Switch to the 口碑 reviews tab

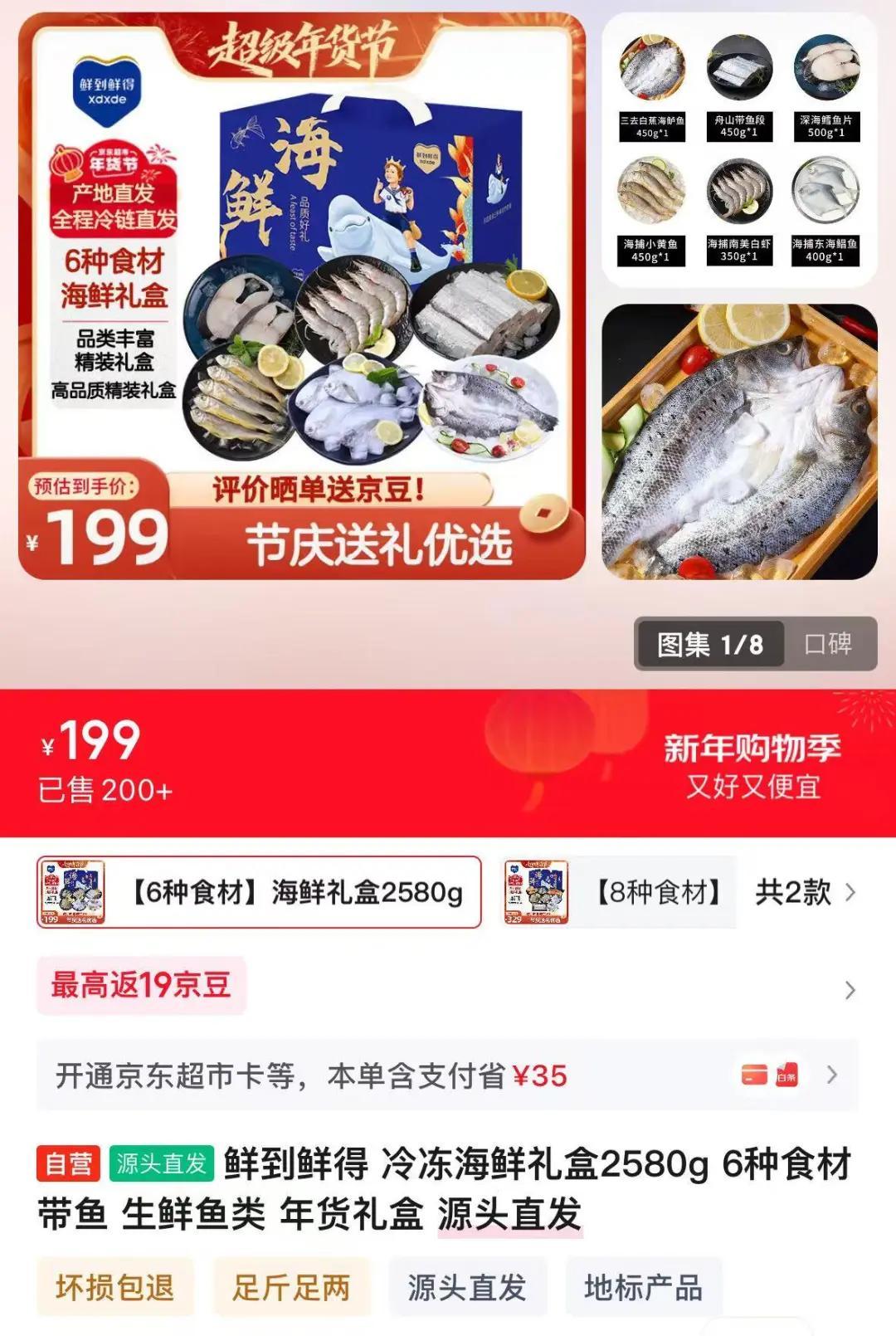pos(828,644)
